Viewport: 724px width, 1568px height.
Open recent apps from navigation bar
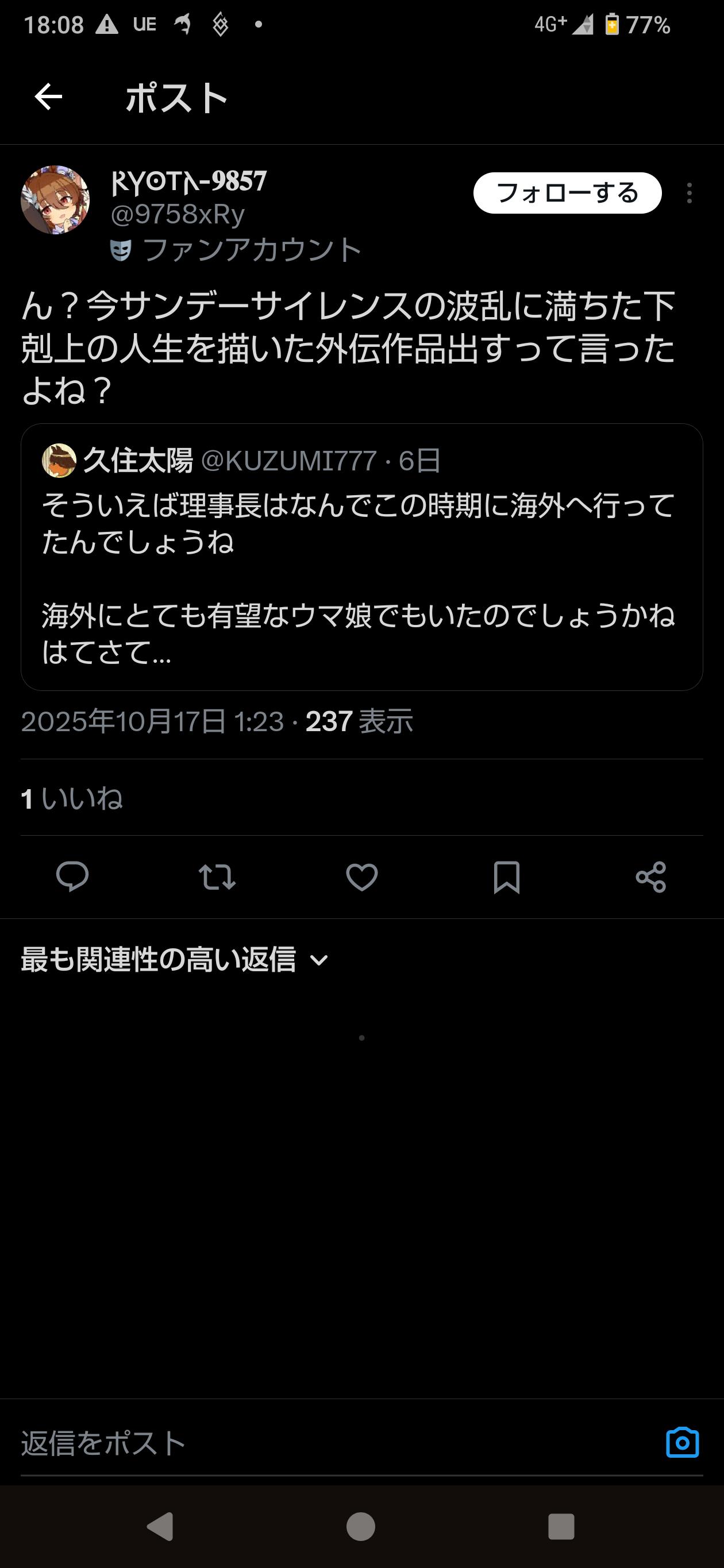coord(561,1527)
